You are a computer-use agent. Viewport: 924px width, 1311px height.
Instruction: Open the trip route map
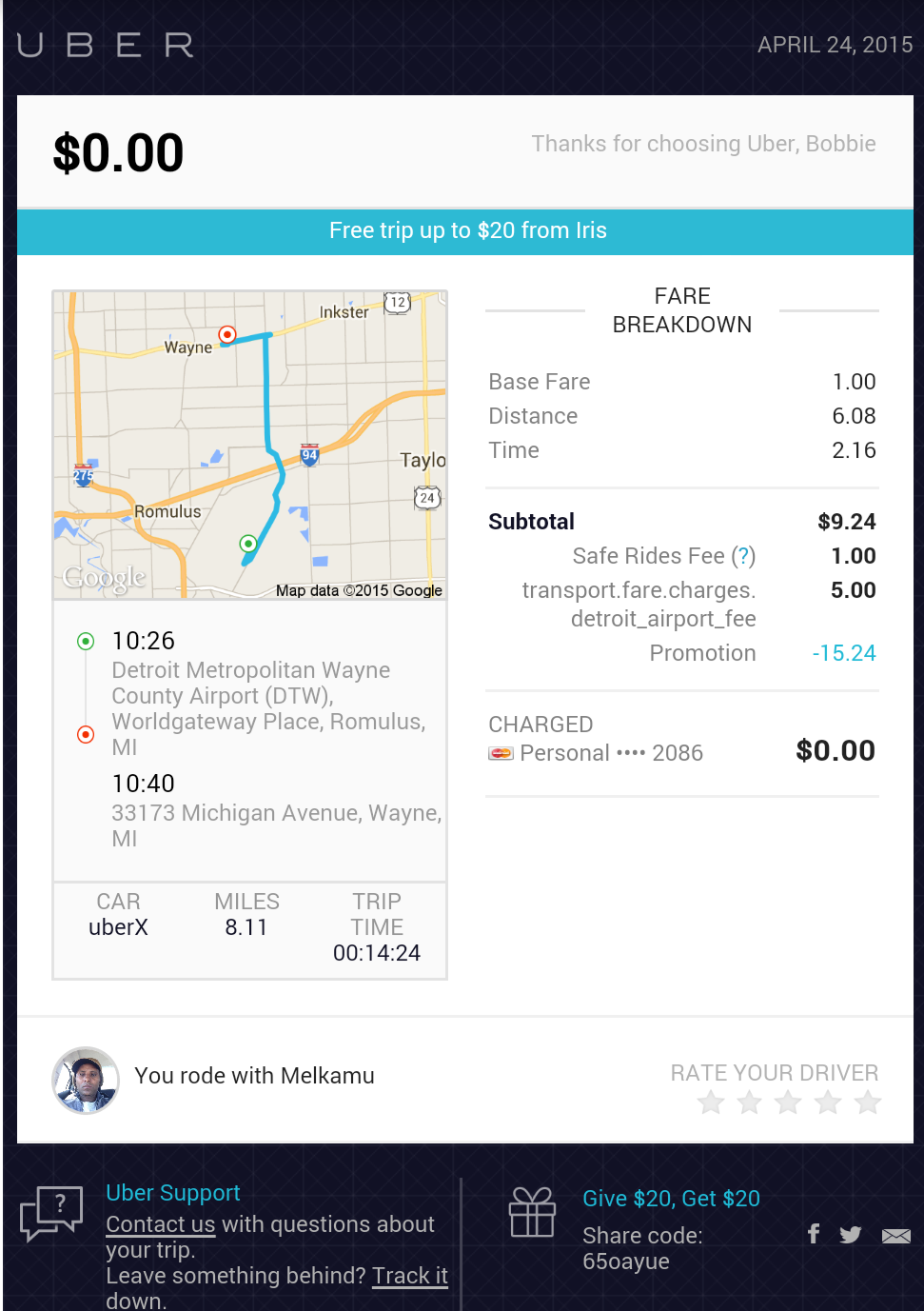tap(249, 445)
